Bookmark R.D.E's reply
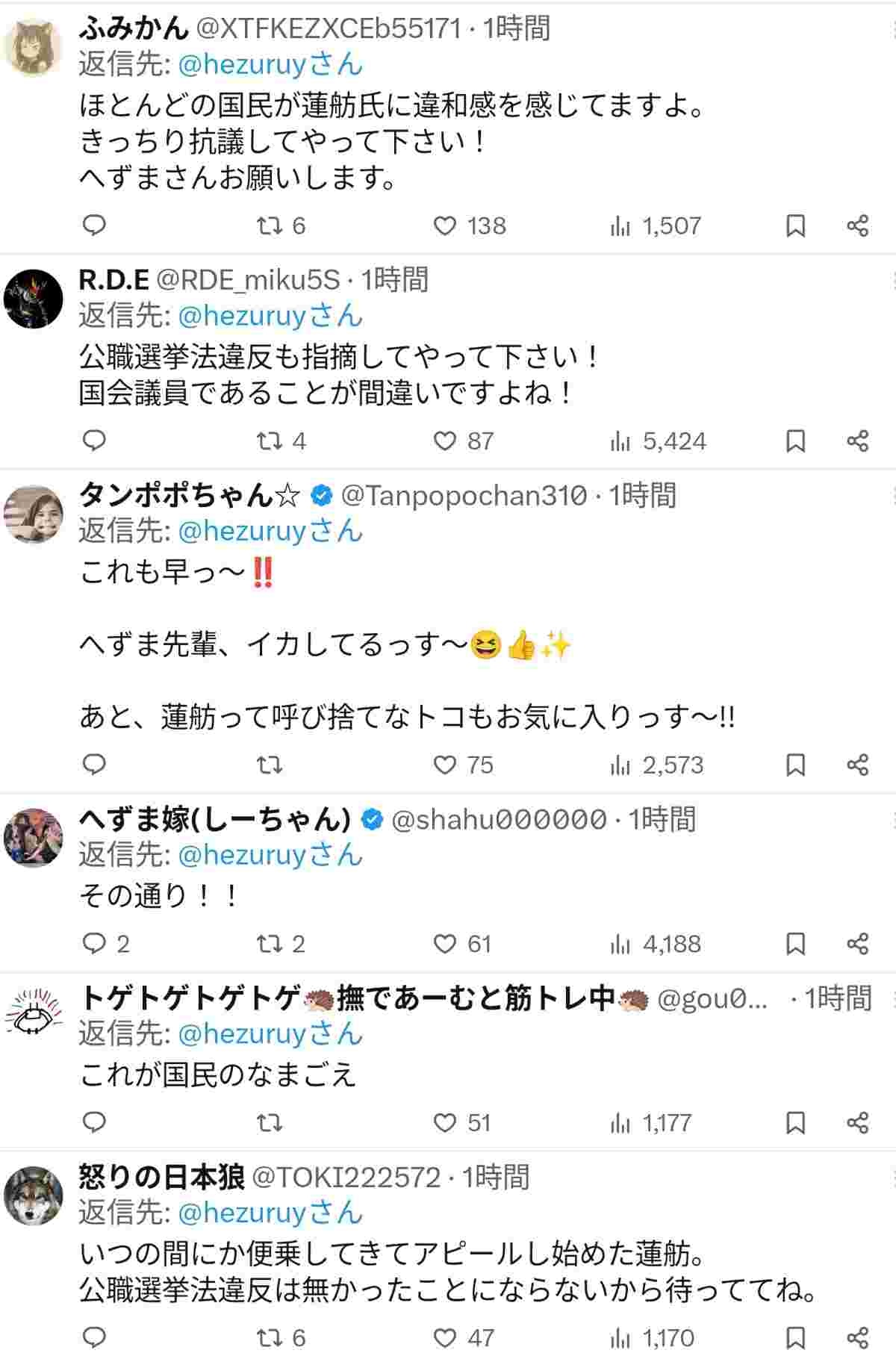This screenshot has width=896, height=1356. click(796, 441)
